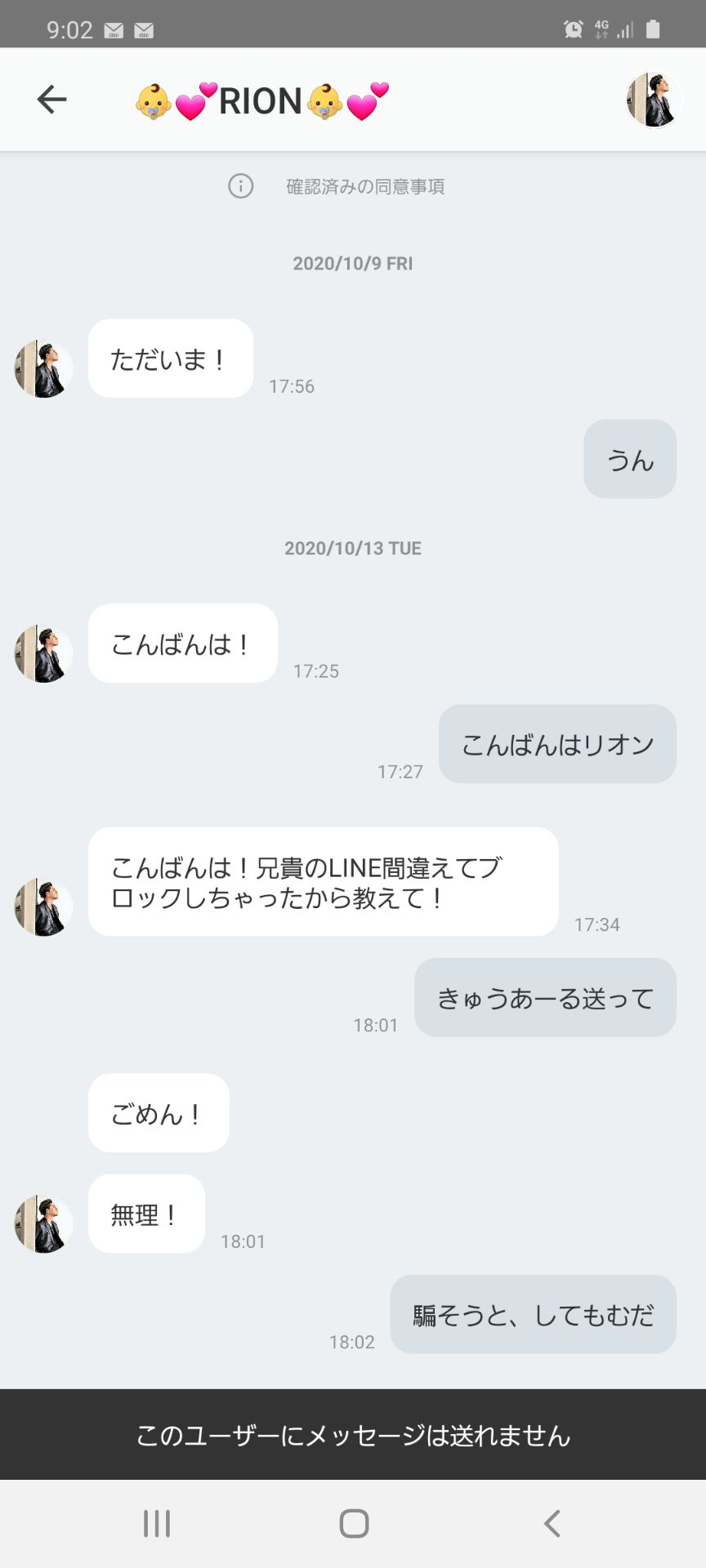Tap the alarm icon in the status bar
This screenshot has width=706, height=1568.
[x=572, y=29]
